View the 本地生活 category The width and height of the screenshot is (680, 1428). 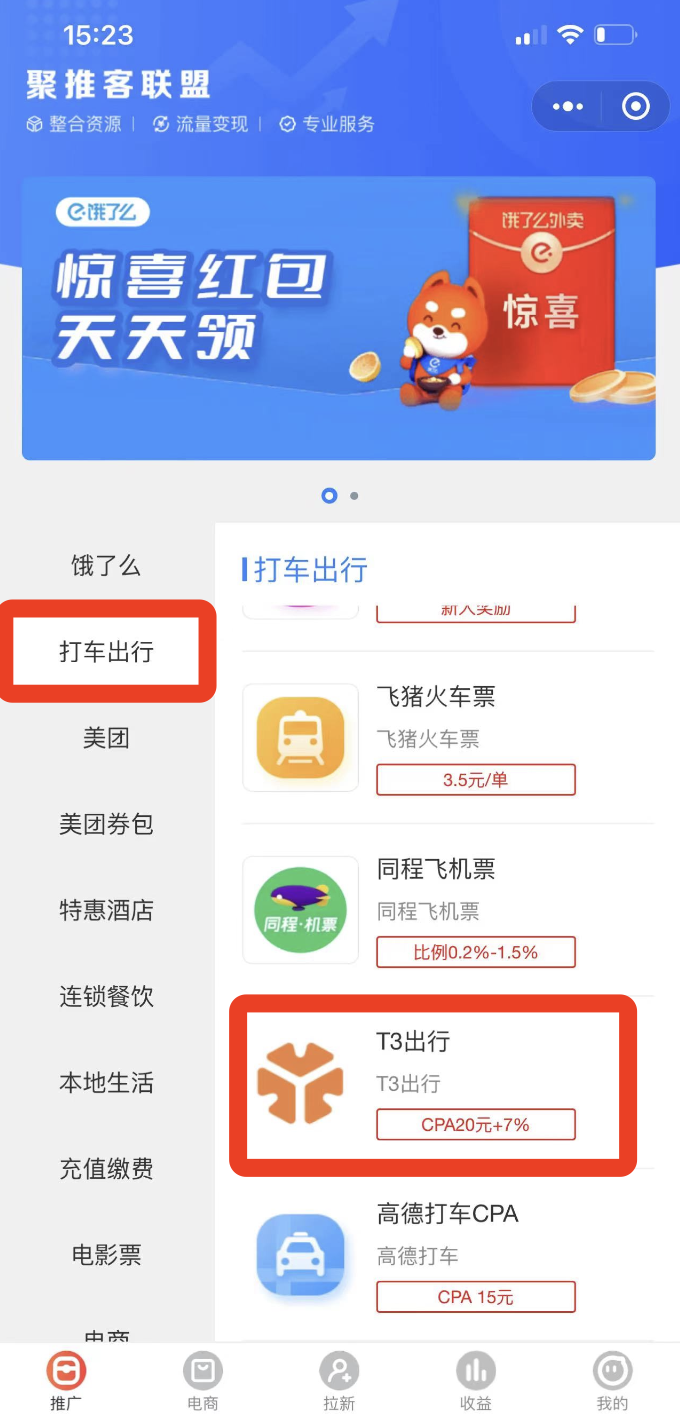(106, 1082)
